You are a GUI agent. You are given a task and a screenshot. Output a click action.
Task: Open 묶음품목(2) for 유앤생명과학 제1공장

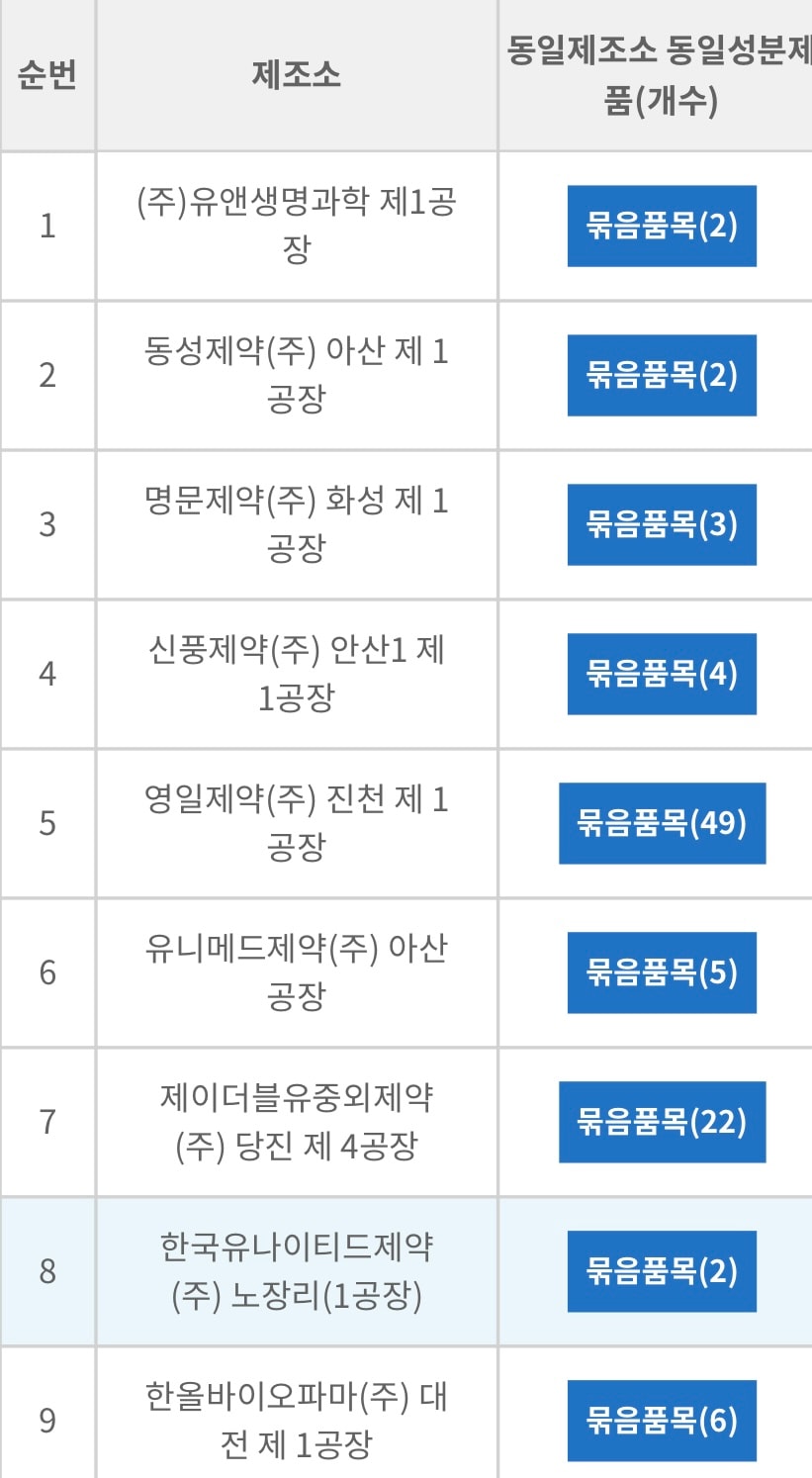pos(662,226)
